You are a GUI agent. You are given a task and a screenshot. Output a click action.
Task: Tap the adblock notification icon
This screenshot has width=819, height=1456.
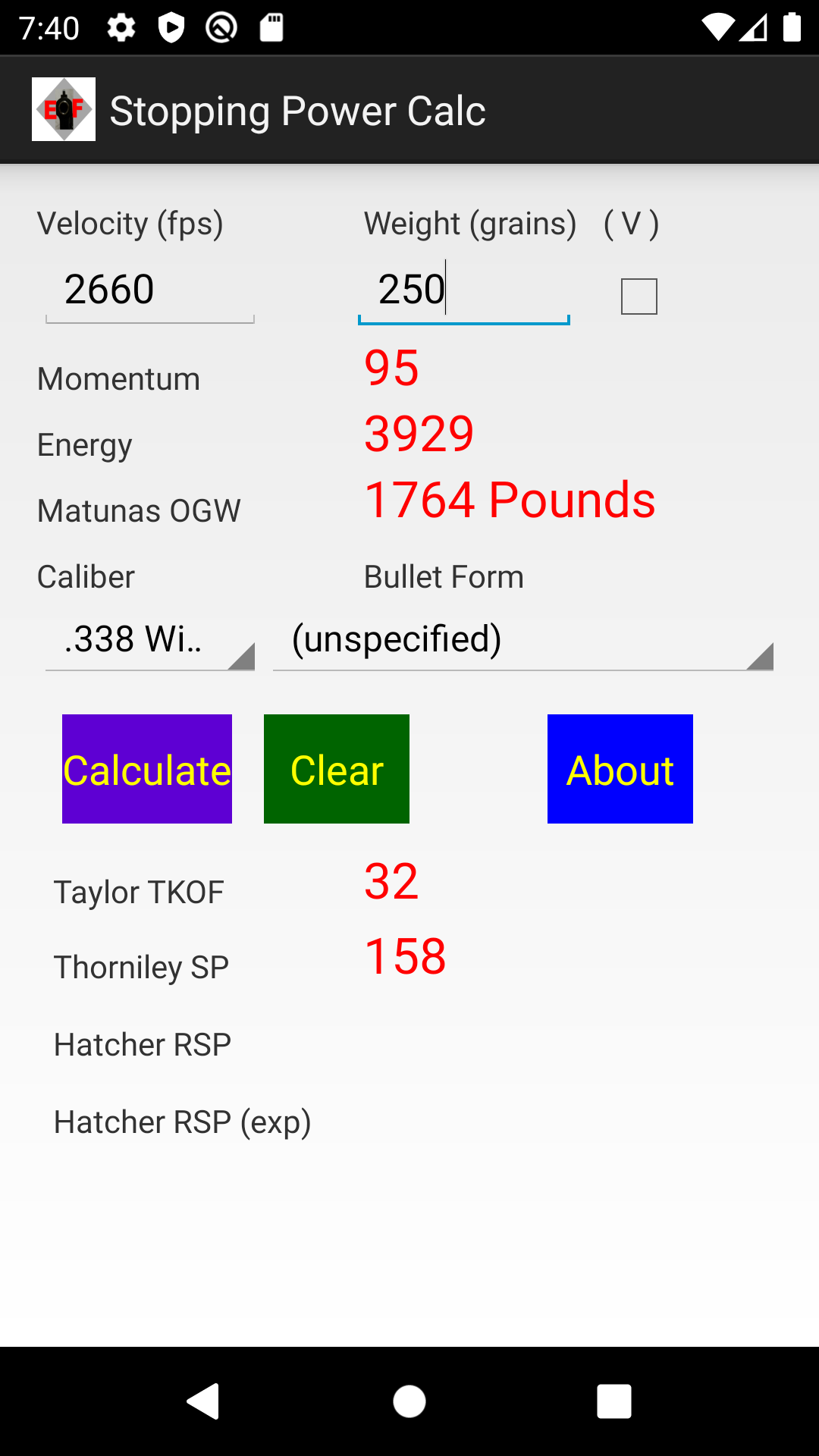point(221,27)
